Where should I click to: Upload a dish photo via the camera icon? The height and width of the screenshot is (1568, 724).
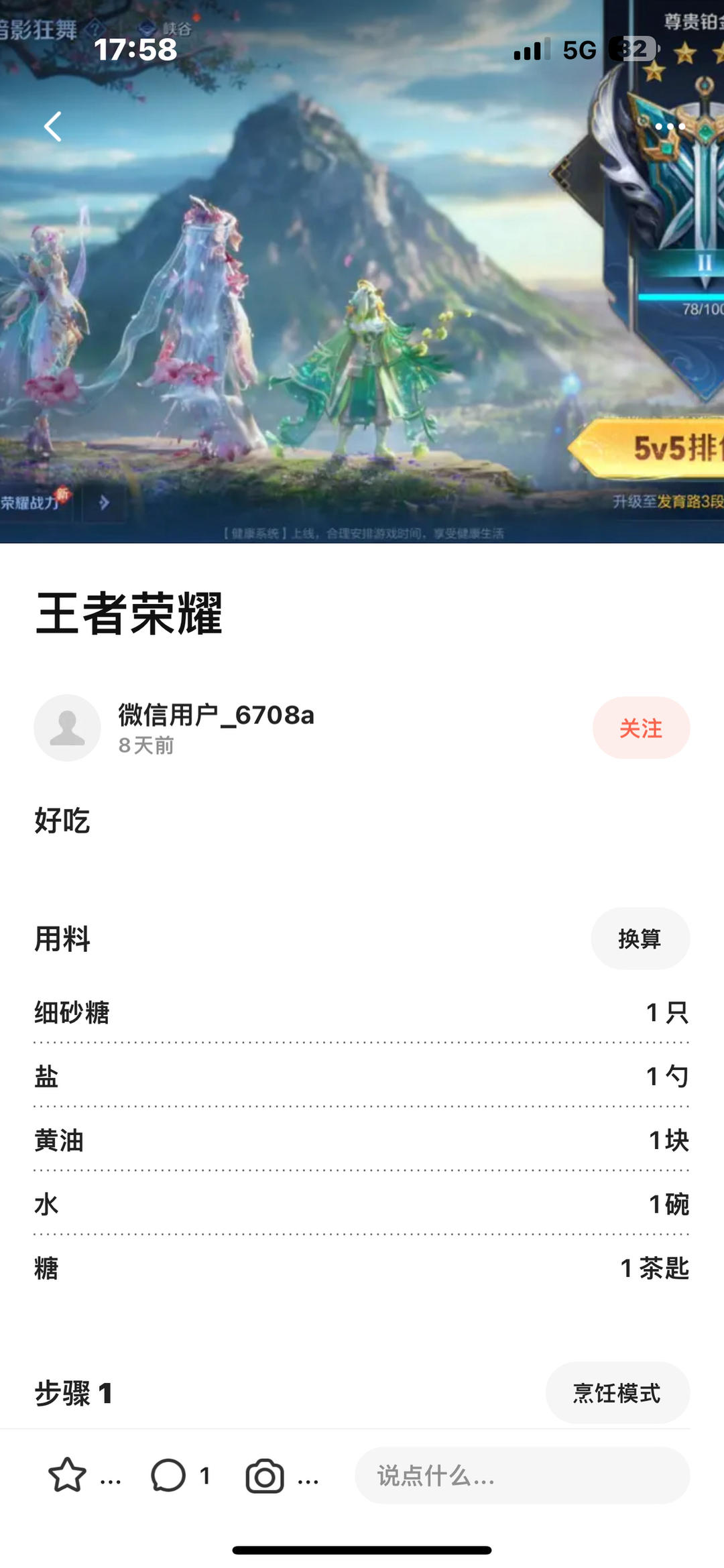point(265,1475)
